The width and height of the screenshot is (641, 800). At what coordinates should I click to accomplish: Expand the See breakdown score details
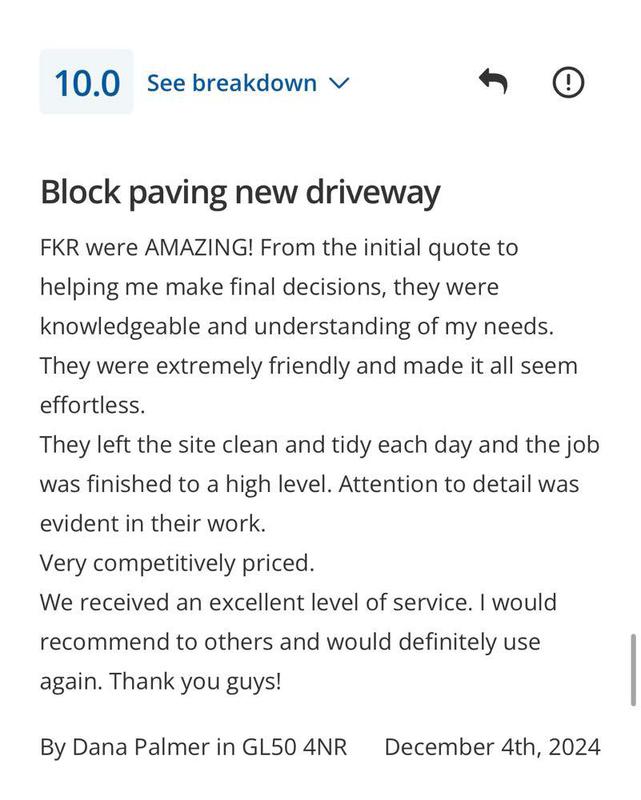247,83
